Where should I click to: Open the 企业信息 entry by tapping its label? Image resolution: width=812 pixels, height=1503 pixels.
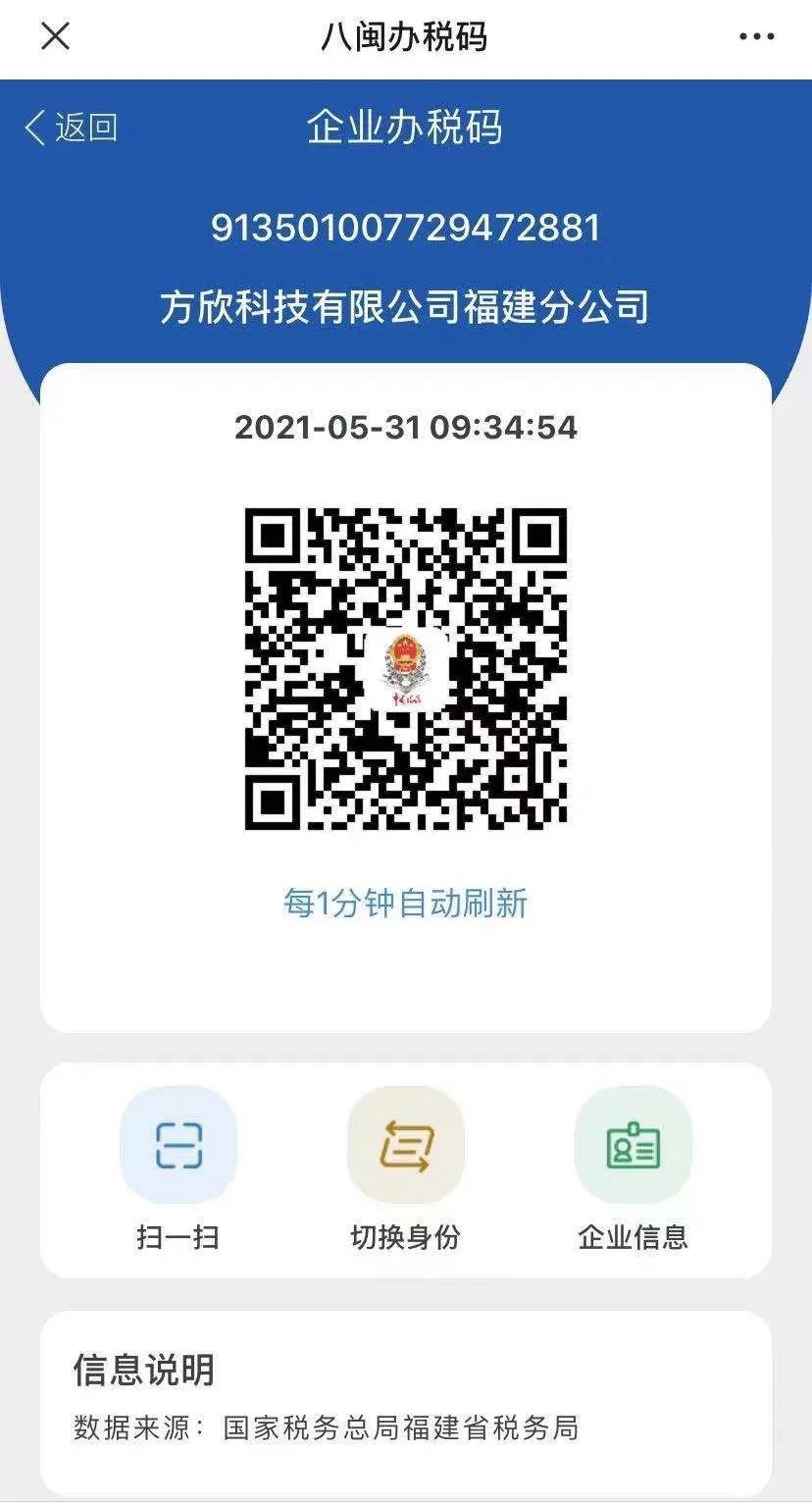pyautogui.click(x=633, y=1238)
